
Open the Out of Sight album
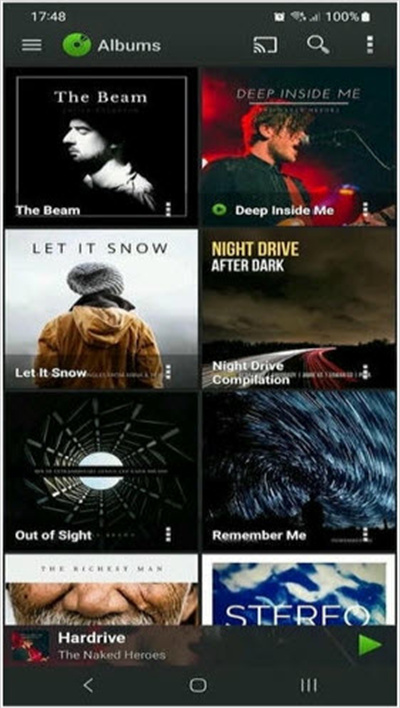tap(101, 471)
